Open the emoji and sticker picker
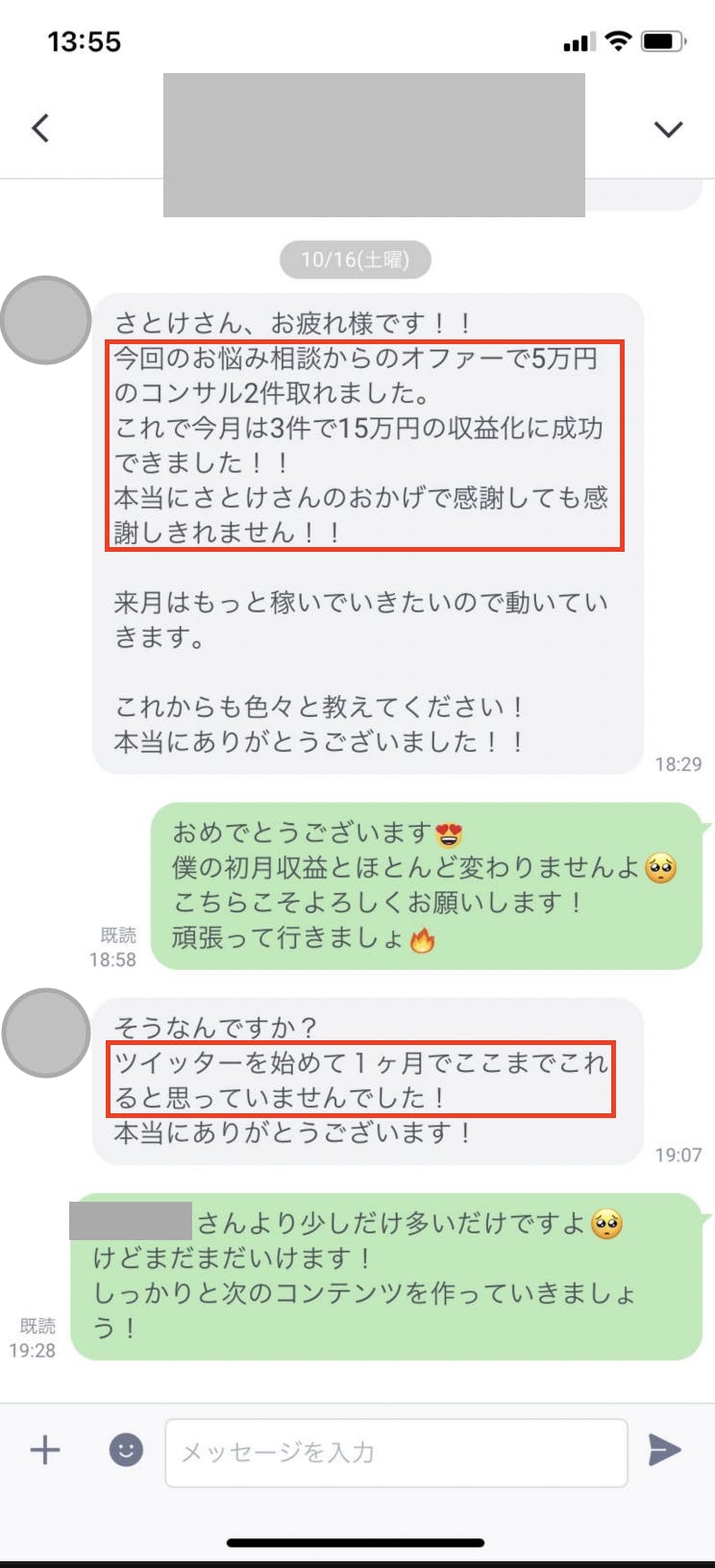 pyautogui.click(x=126, y=1450)
